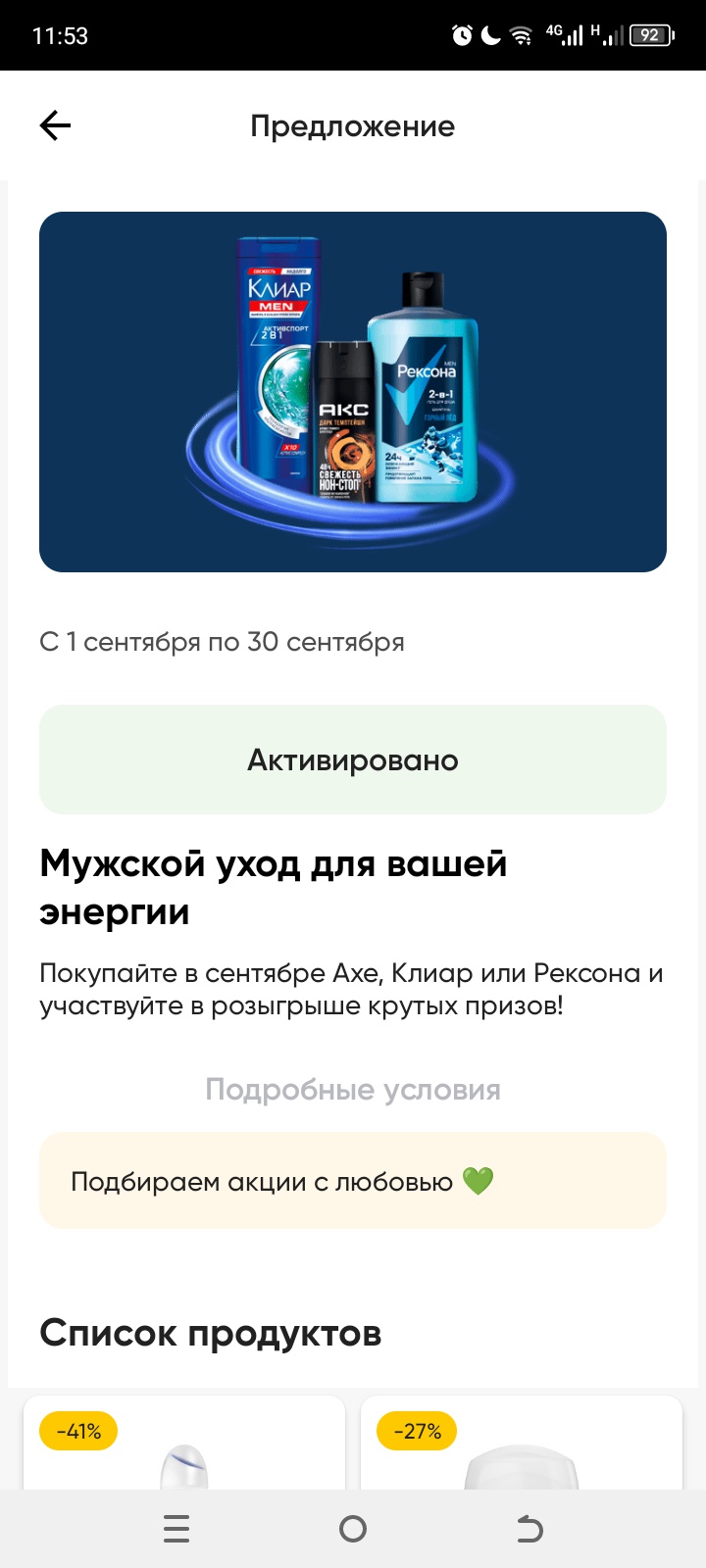Tap the Активировано button
706x1568 pixels.
click(x=353, y=759)
